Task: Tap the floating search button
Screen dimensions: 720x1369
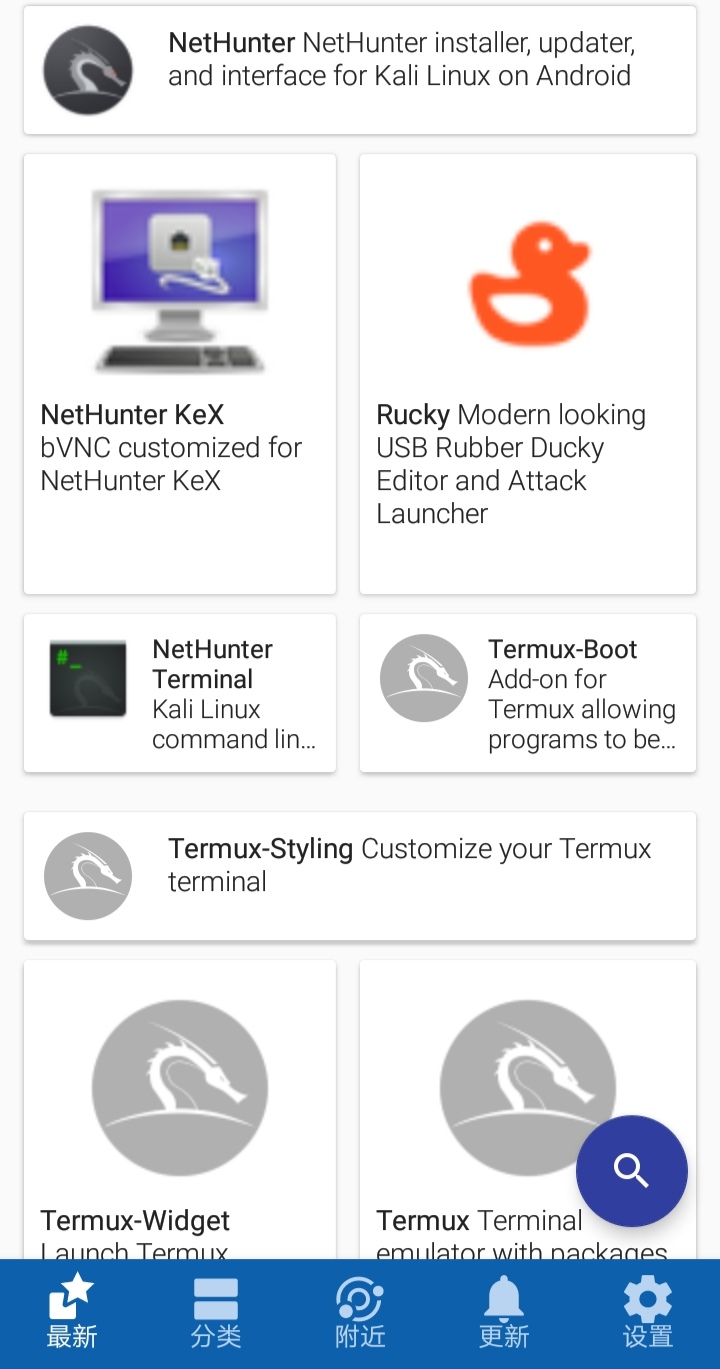Action: (x=632, y=1171)
